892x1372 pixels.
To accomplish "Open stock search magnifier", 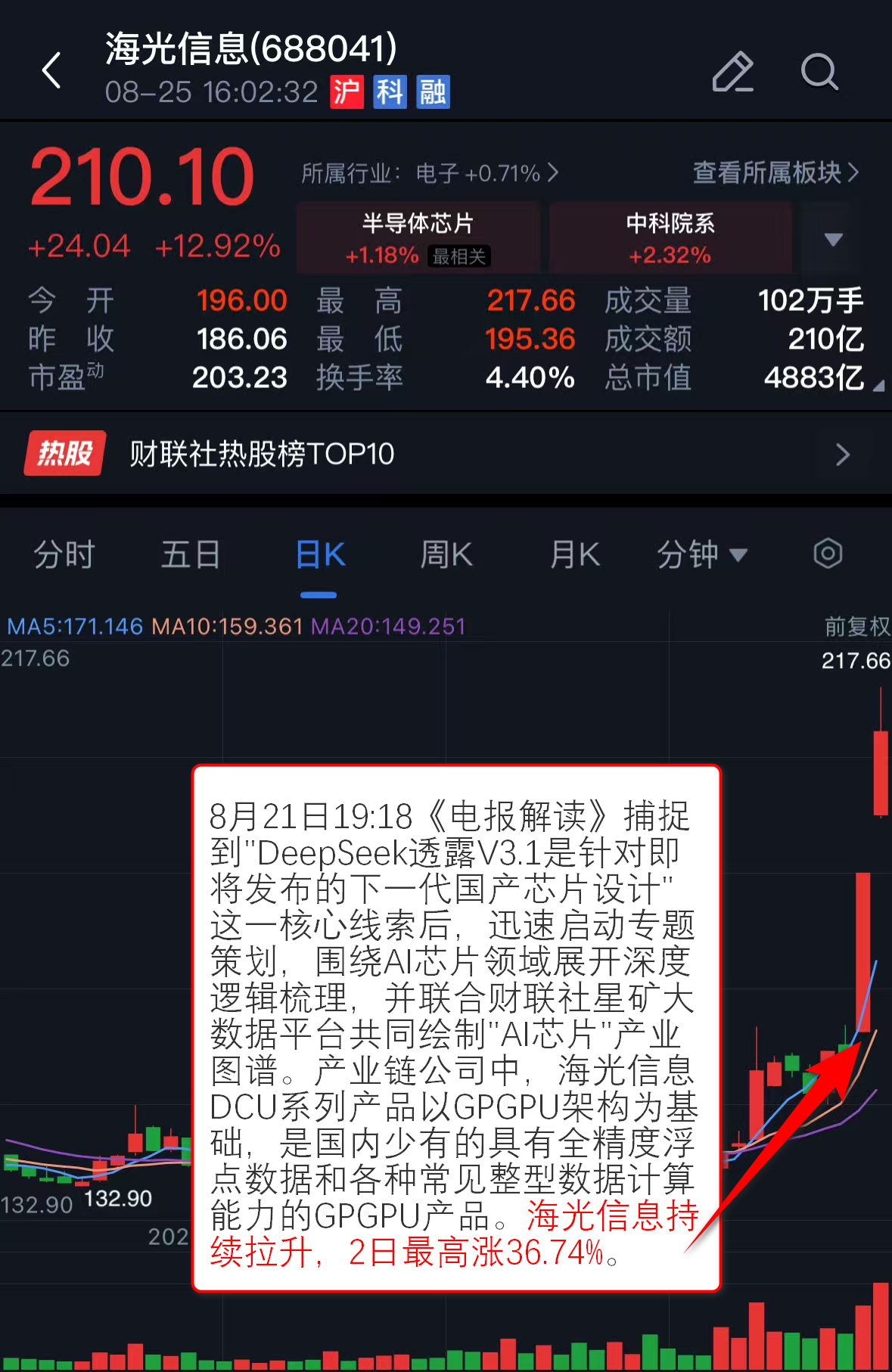I will tap(819, 72).
